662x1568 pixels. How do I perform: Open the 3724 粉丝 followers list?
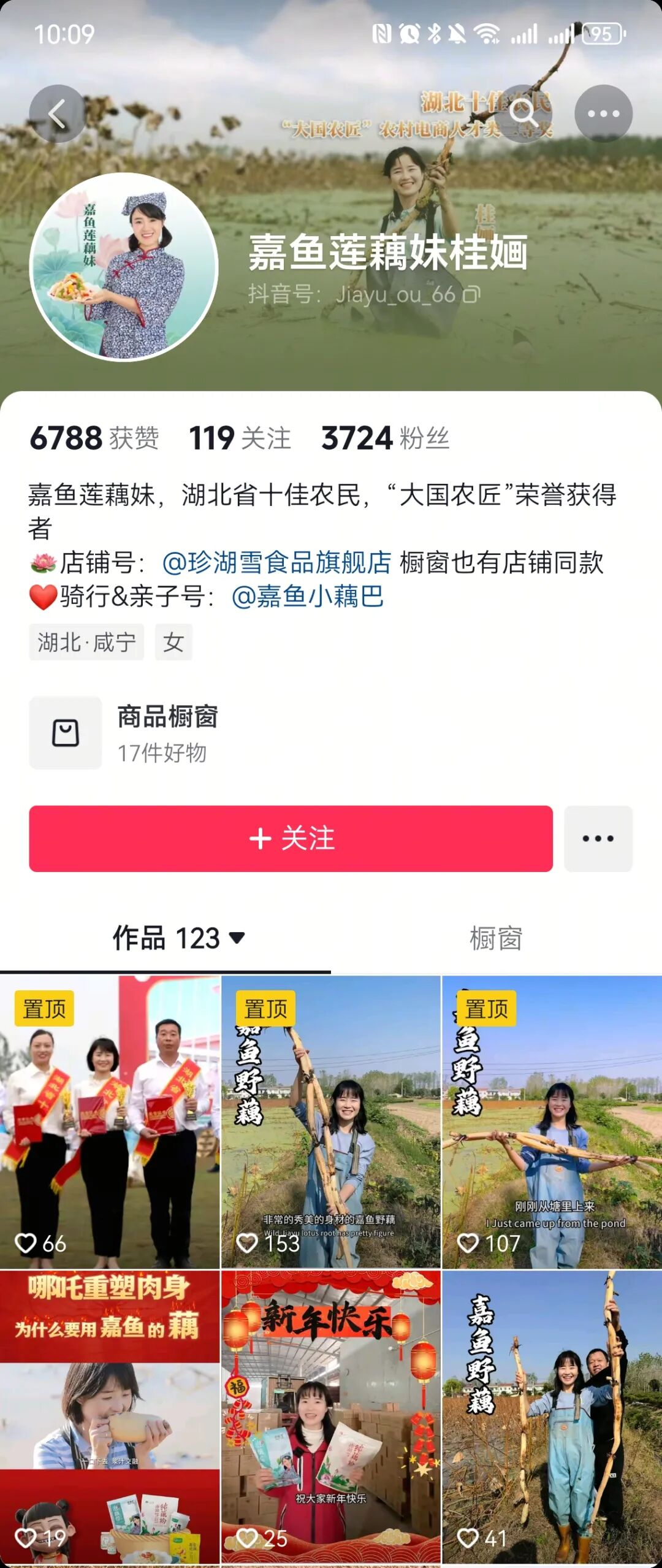click(x=385, y=438)
